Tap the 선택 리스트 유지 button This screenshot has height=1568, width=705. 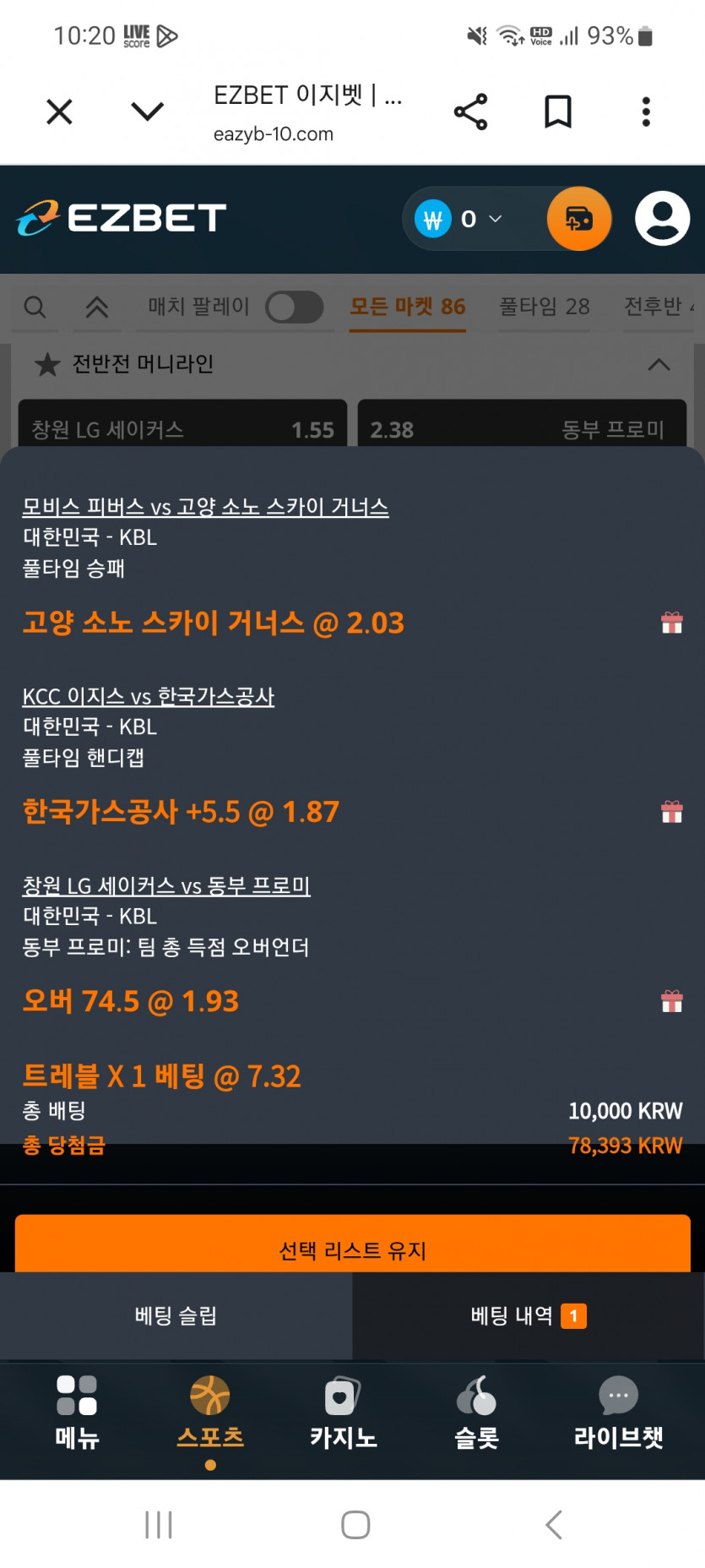pos(353,1244)
